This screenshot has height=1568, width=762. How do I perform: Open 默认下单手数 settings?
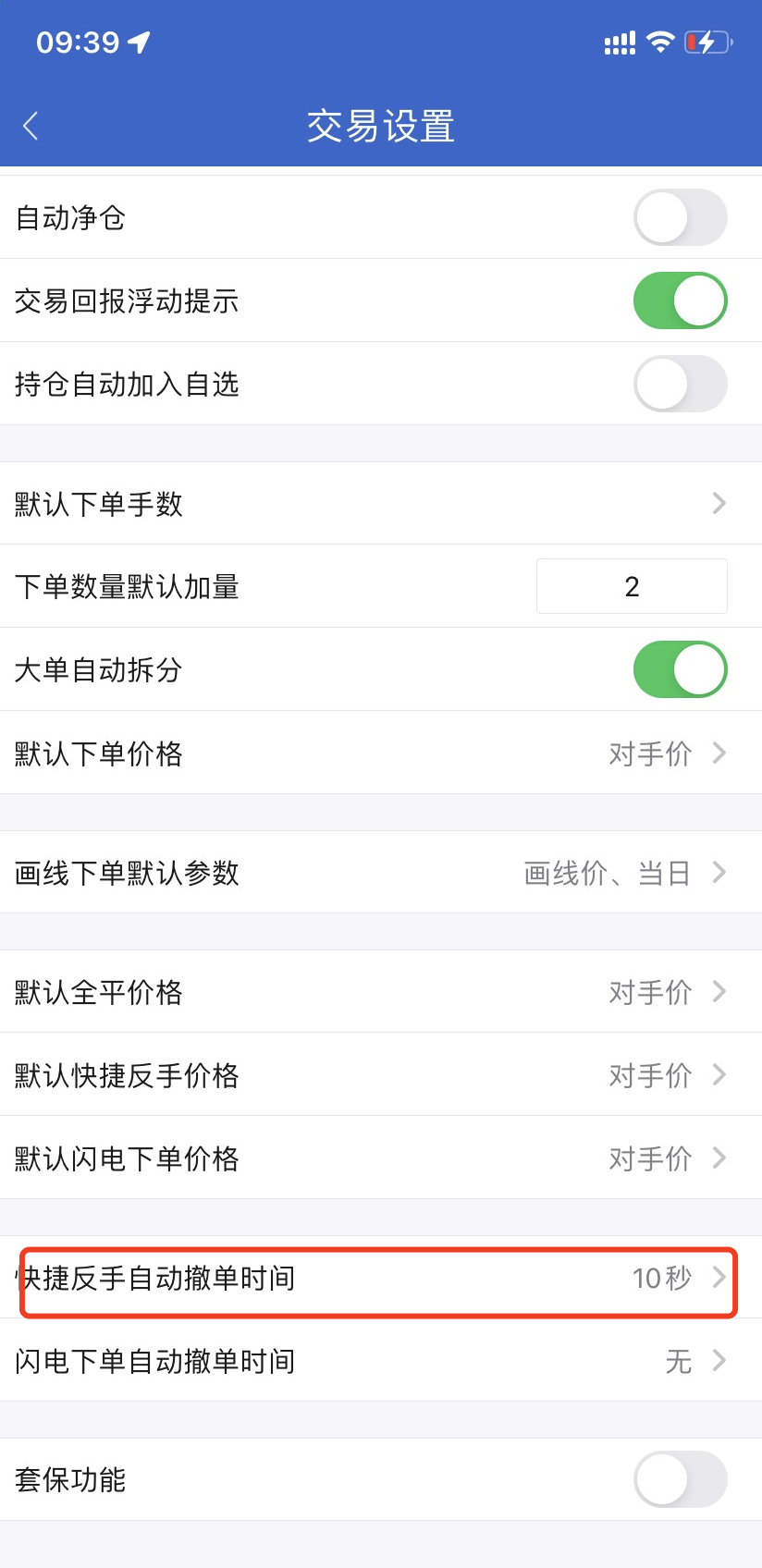tap(380, 504)
